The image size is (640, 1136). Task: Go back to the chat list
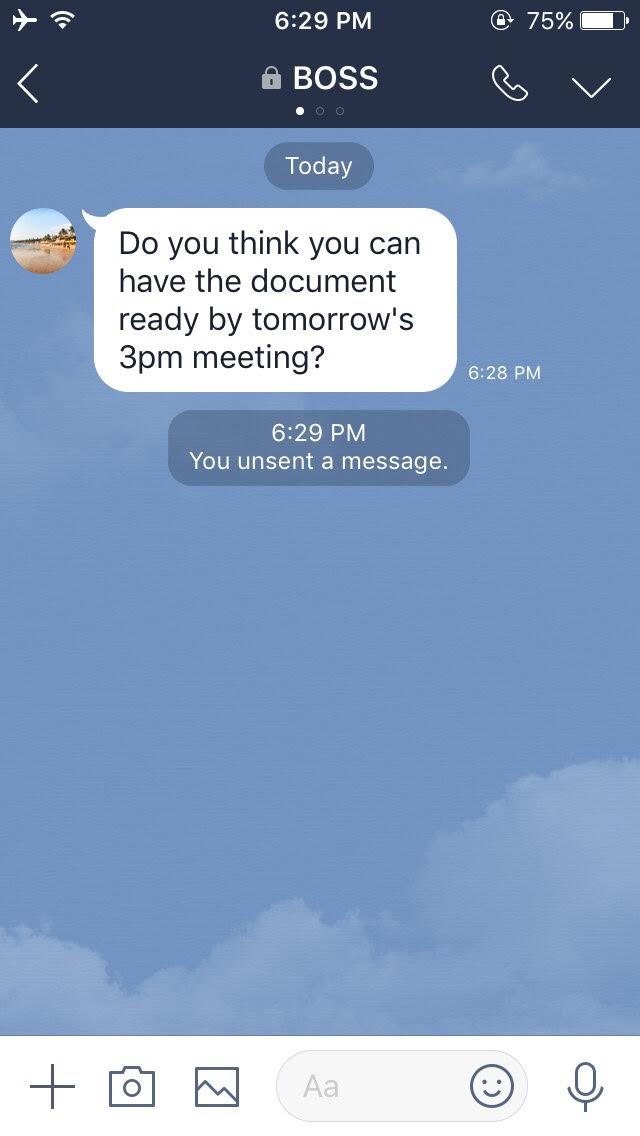click(x=28, y=85)
